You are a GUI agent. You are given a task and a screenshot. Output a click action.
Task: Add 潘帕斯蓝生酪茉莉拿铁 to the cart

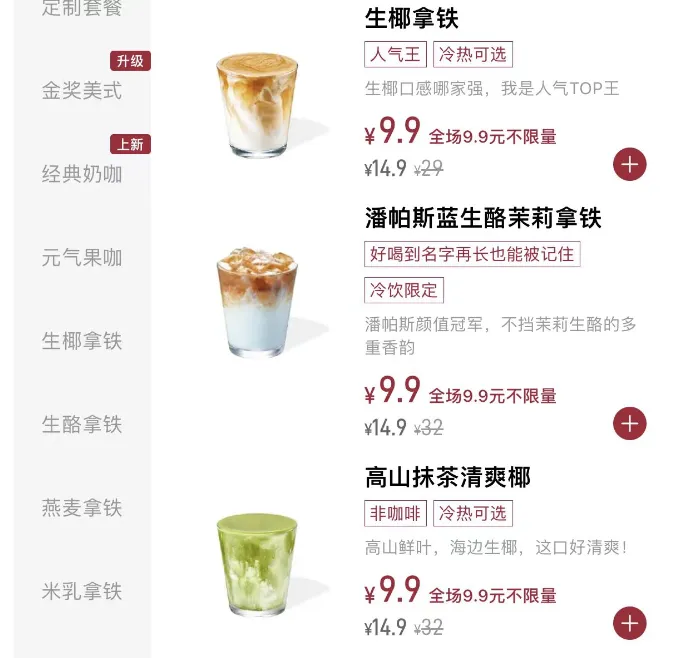[629, 424]
